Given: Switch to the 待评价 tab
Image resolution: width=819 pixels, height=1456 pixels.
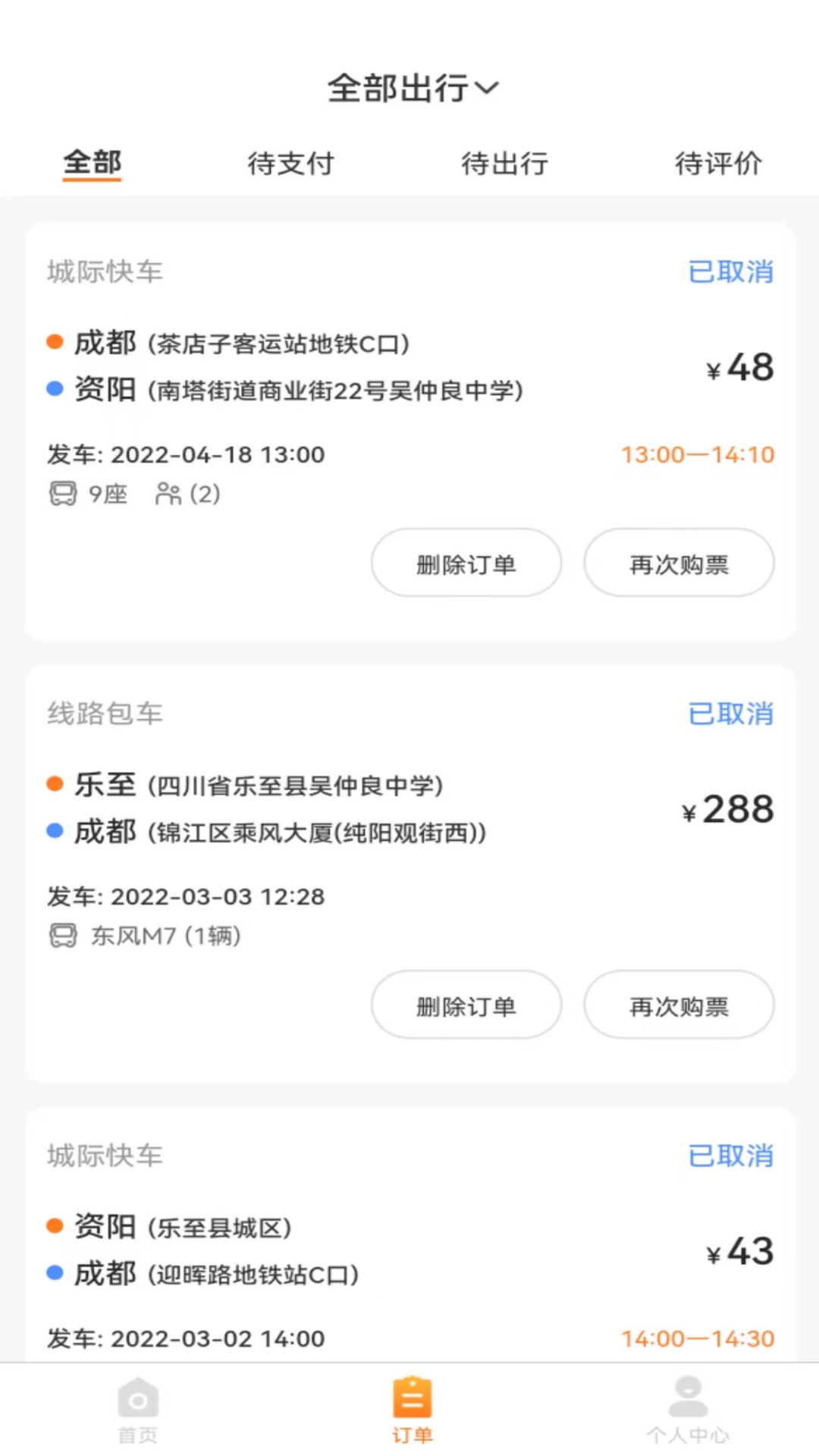Looking at the screenshot, I should click(719, 163).
